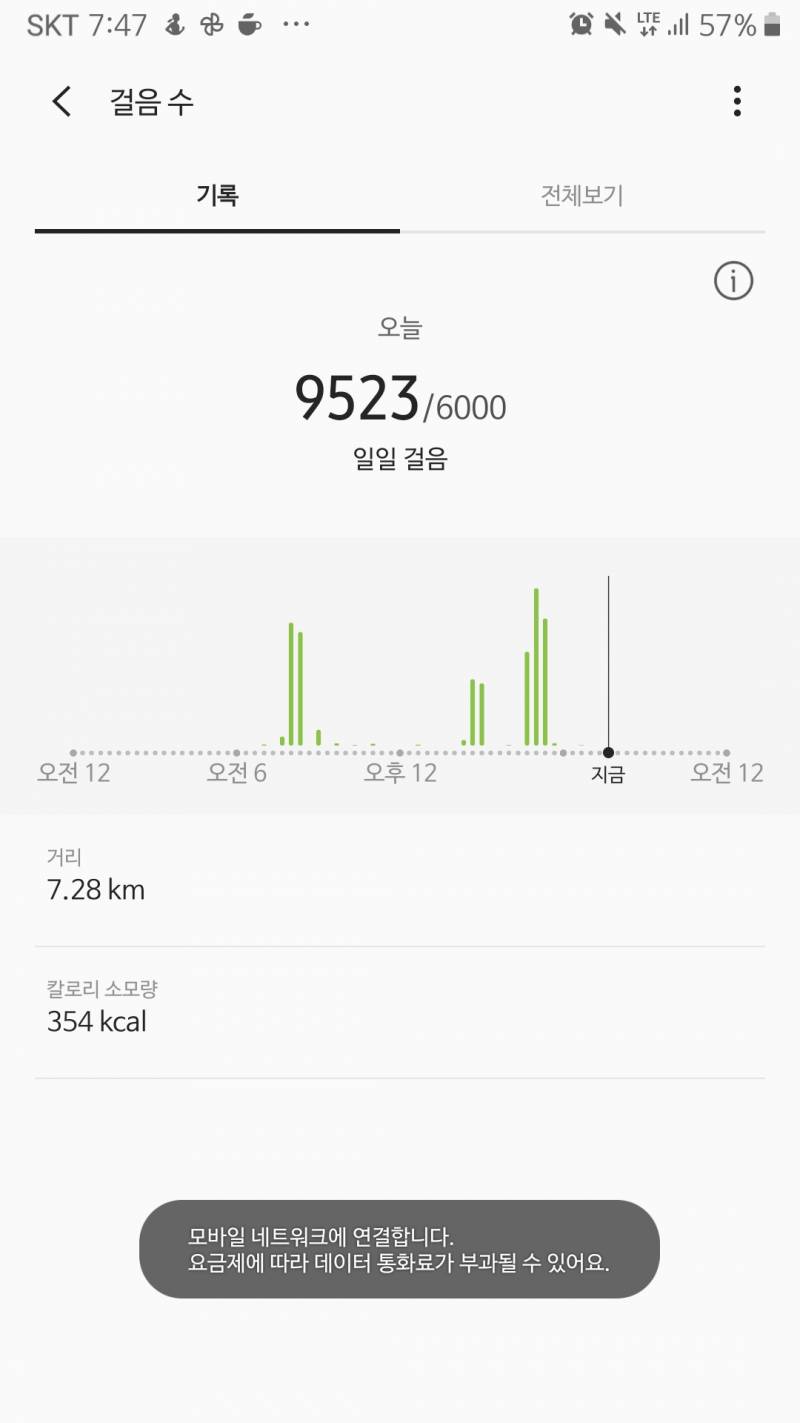This screenshot has width=800, height=1423.
Task: Go back from the 걸음 수 screen
Action: [x=62, y=102]
